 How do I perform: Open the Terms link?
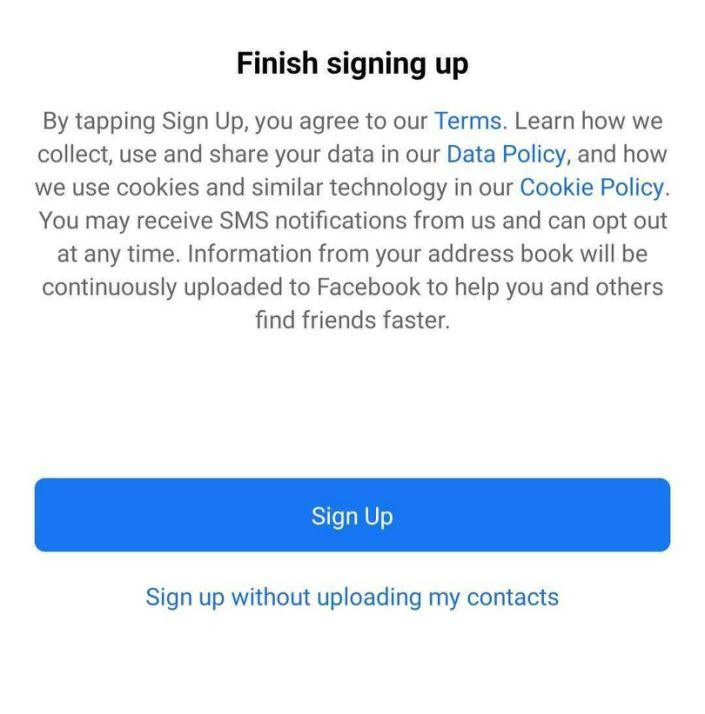coord(467,121)
